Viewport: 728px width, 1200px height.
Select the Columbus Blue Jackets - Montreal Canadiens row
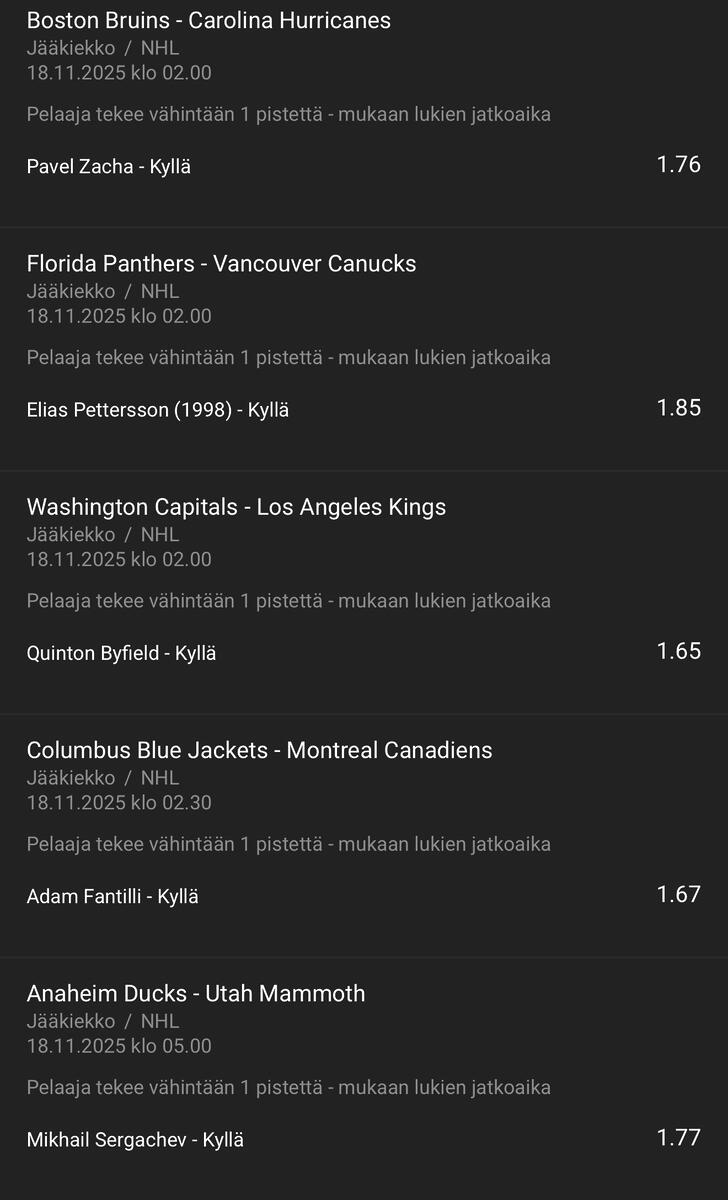[x=259, y=750]
